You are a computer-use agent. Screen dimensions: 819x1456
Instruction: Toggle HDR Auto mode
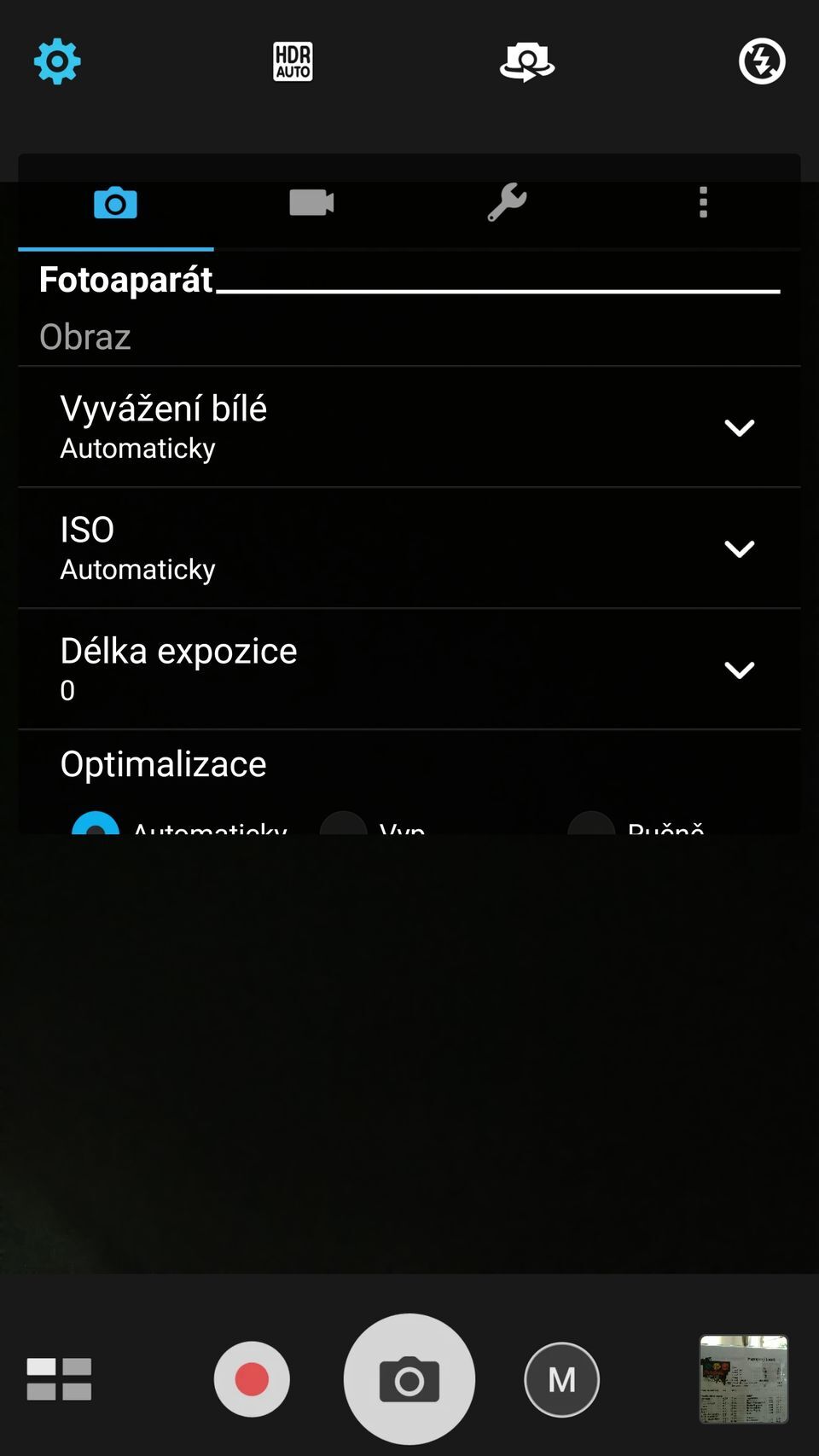293,61
